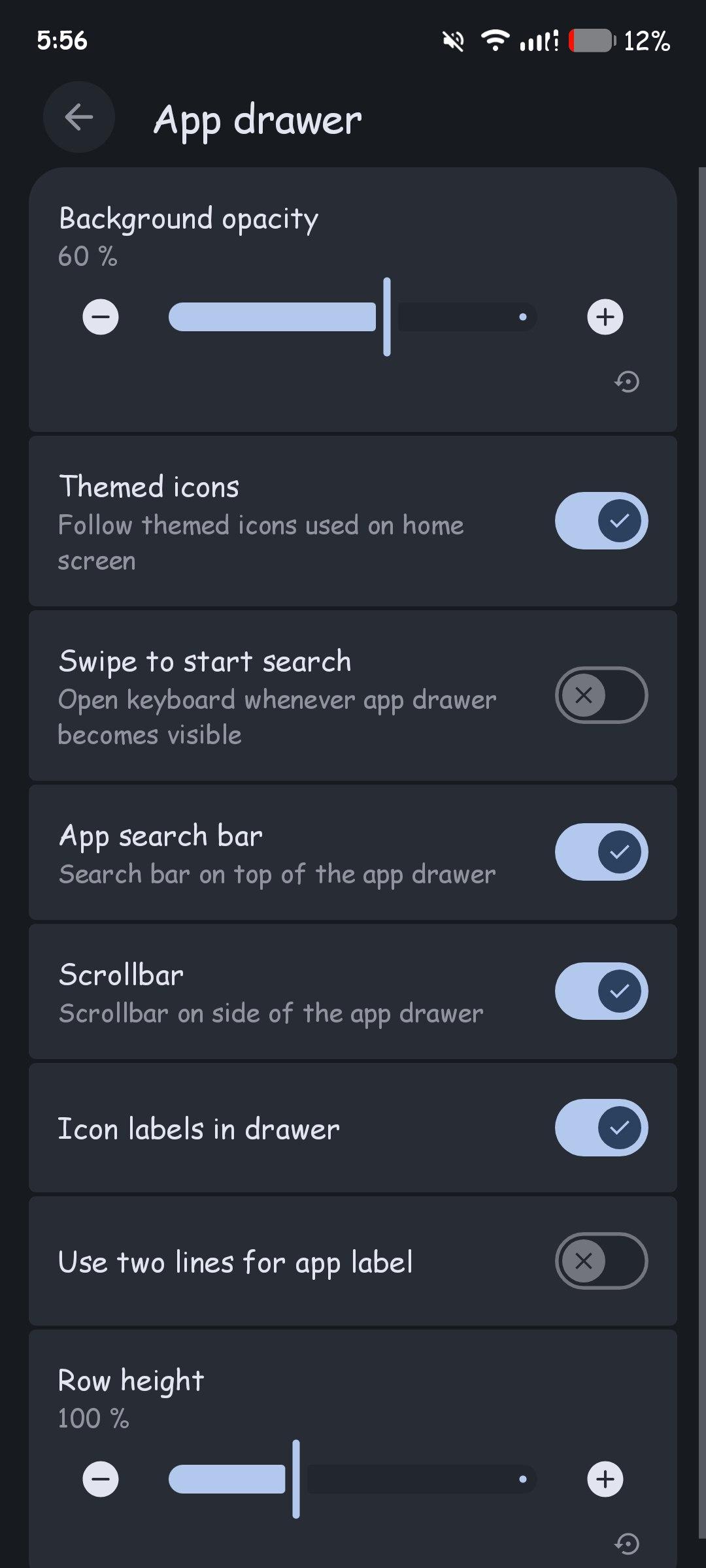Decrease row height with minus button
The width and height of the screenshot is (706, 1568).
[x=101, y=1479]
